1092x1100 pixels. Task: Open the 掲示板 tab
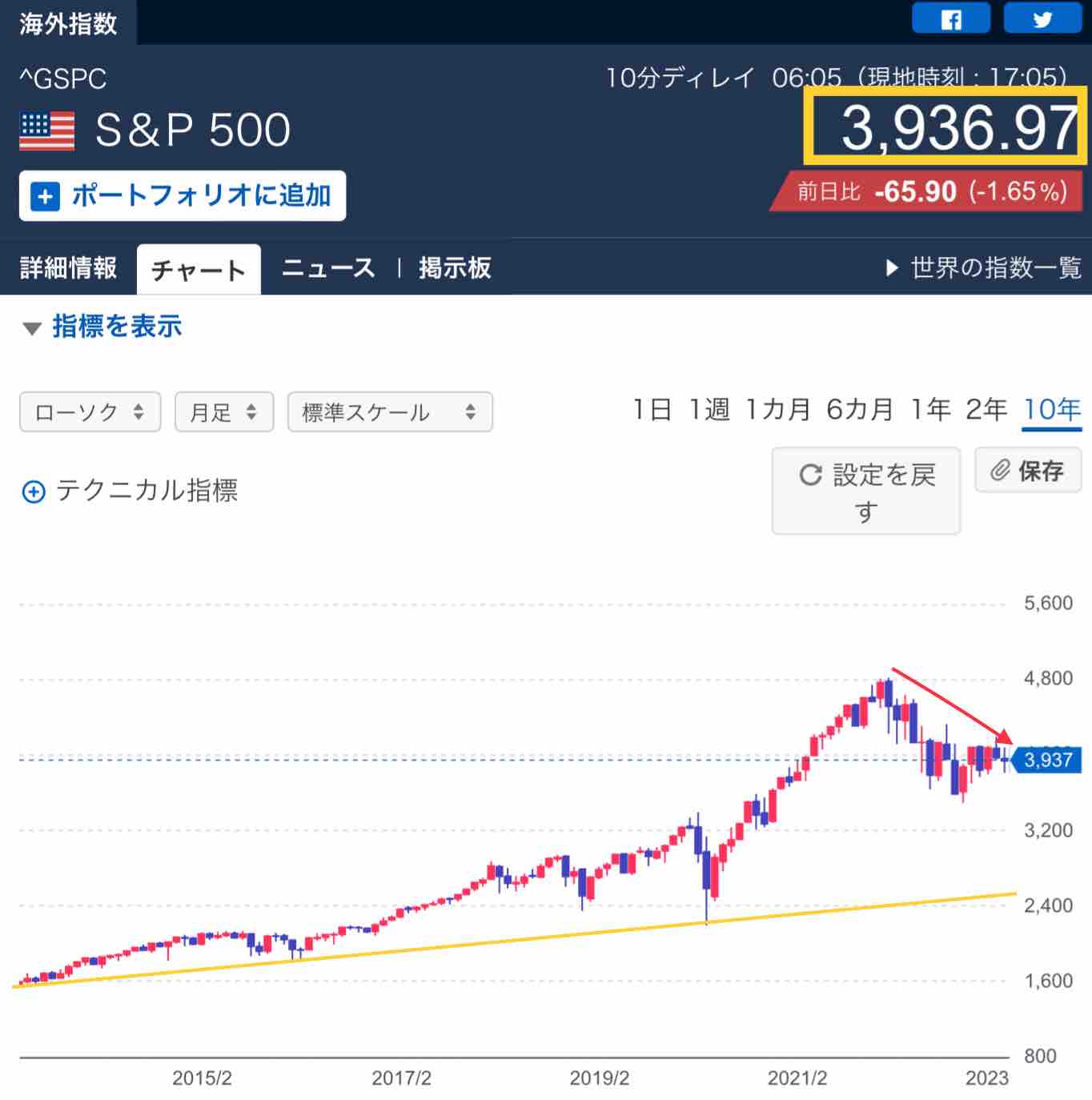(455, 267)
